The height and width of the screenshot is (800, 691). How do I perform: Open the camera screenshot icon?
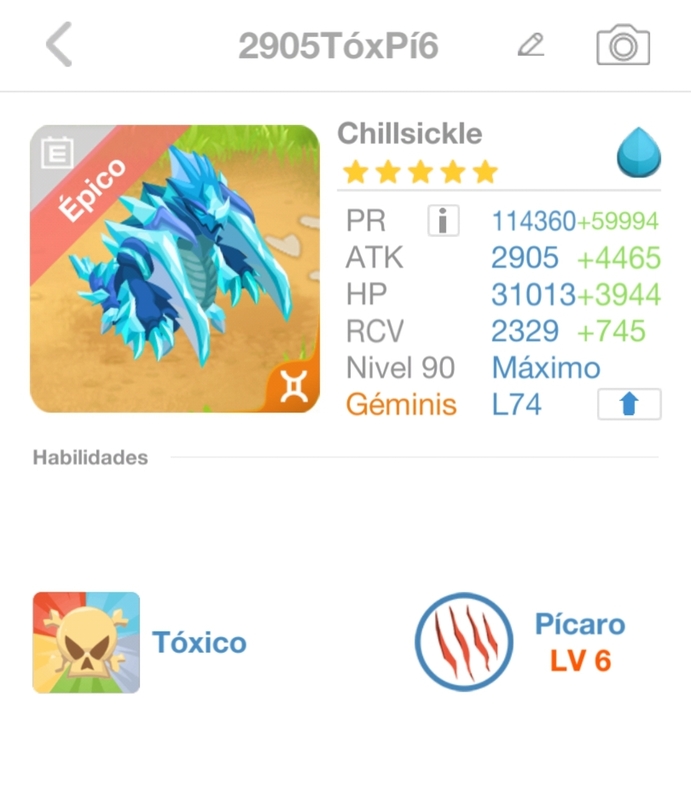(x=623, y=46)
